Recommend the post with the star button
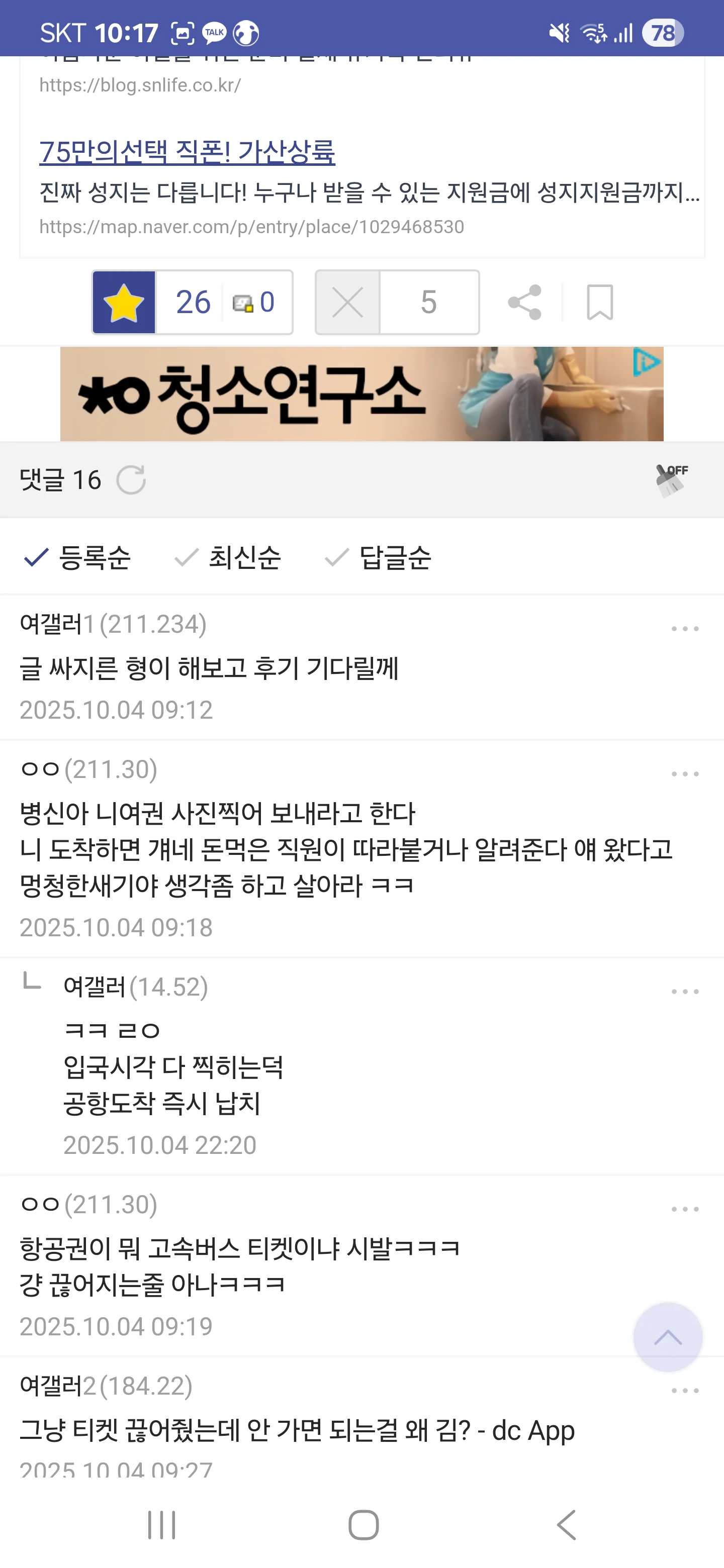724x1568 pixels. (124, 303)
